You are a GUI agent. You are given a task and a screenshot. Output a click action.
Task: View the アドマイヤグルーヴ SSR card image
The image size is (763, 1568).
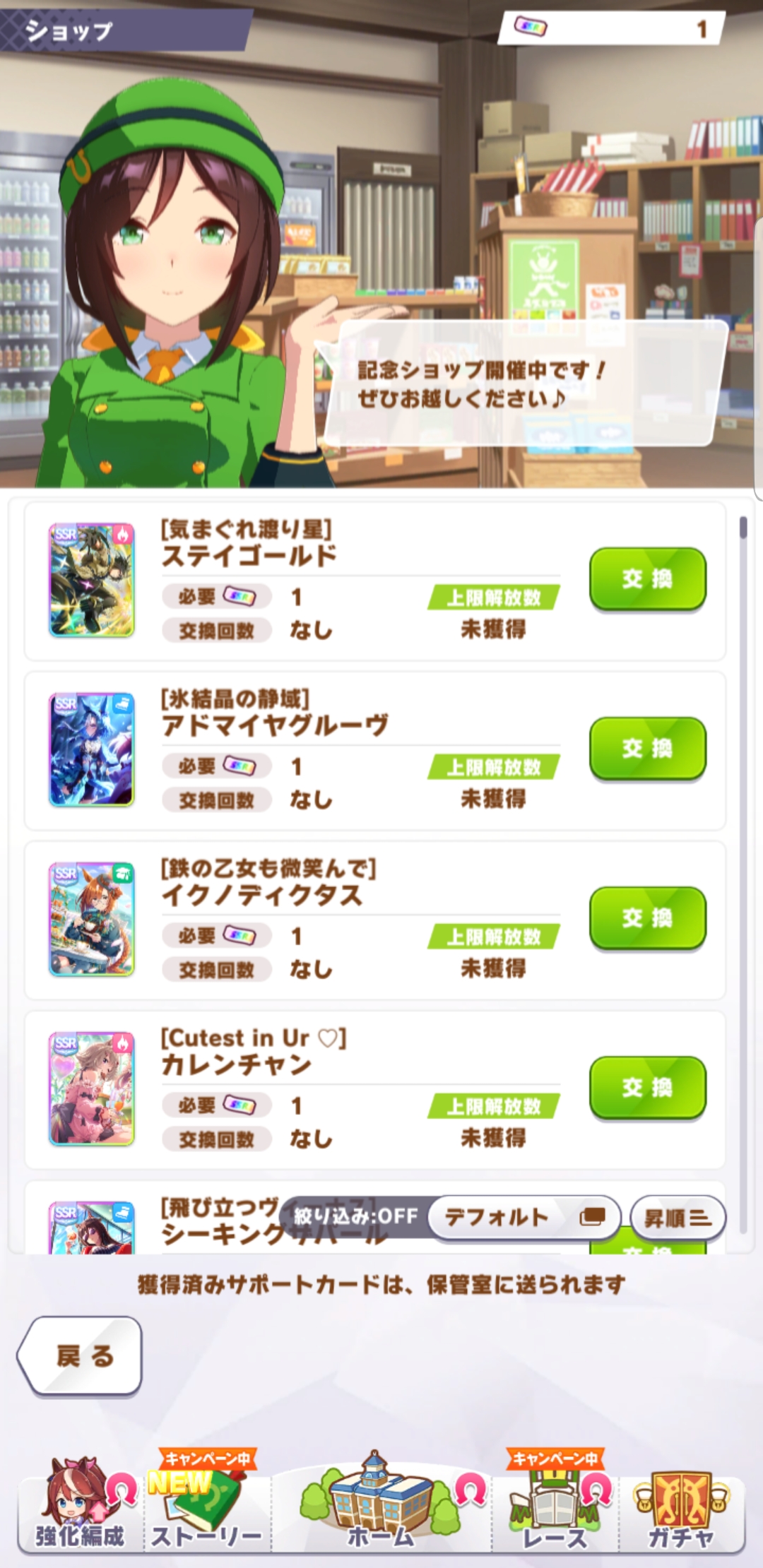91,749
